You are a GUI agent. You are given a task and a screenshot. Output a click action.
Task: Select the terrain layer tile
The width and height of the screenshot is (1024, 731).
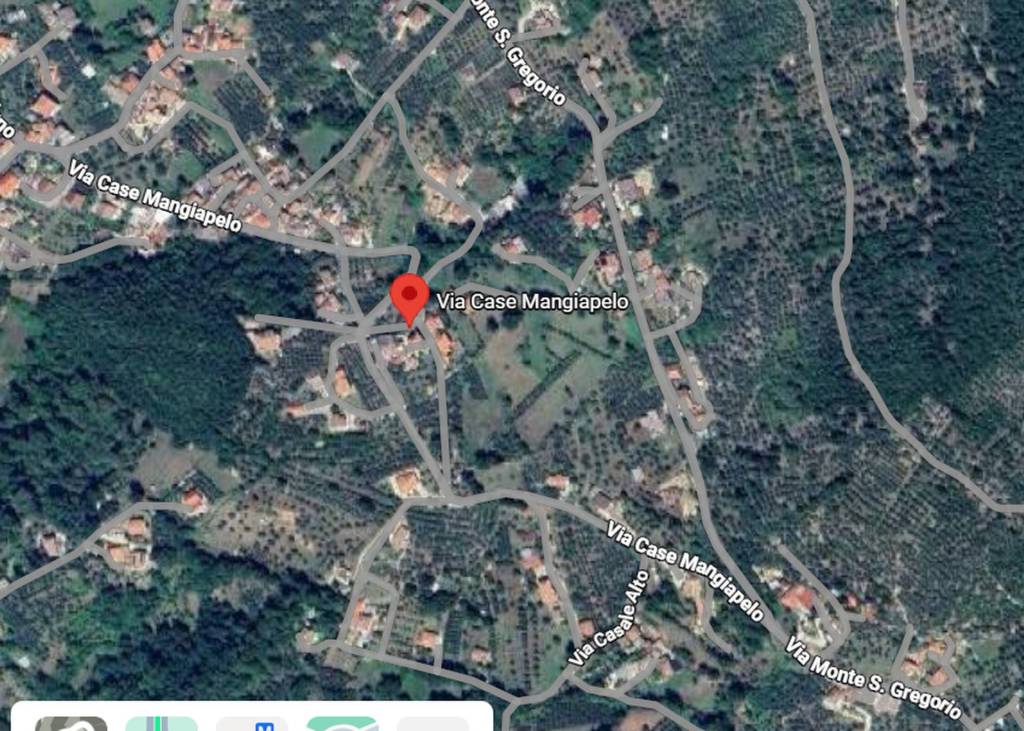coord(71,724)
